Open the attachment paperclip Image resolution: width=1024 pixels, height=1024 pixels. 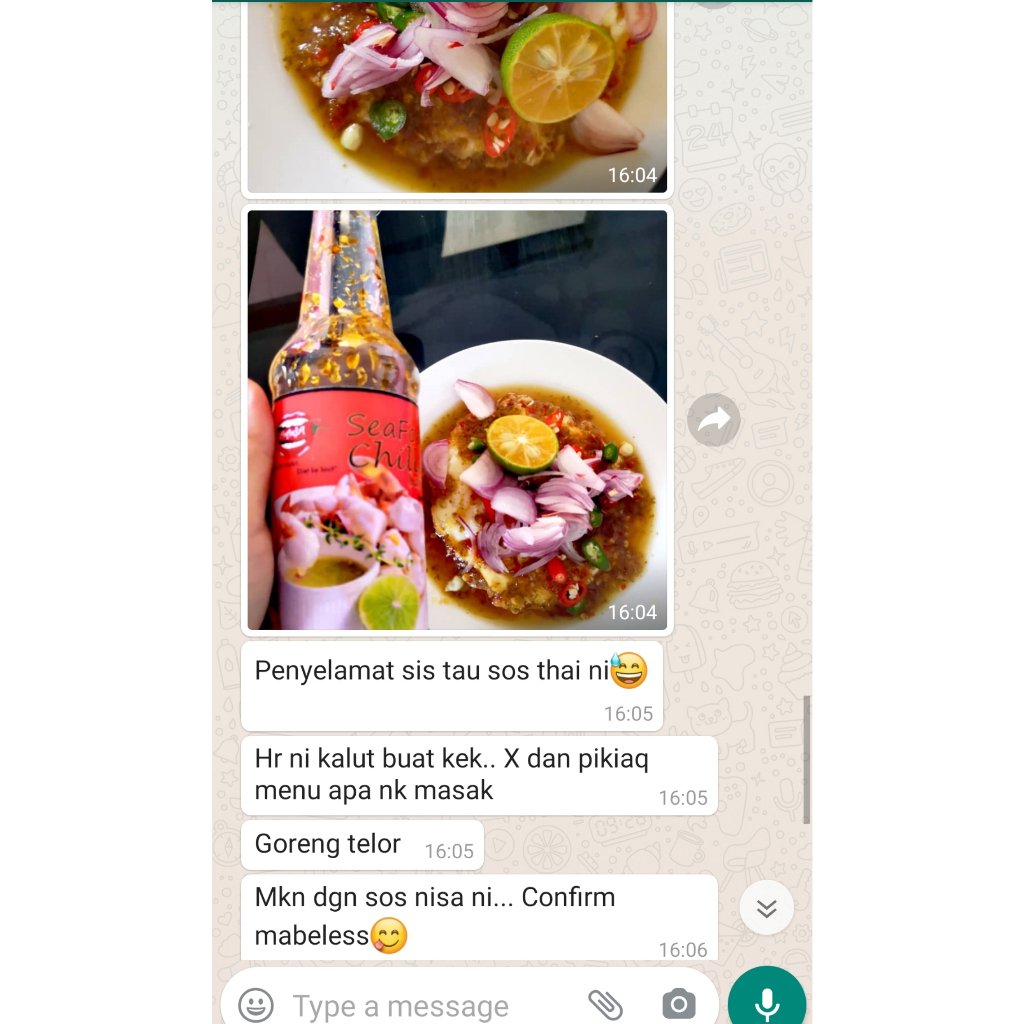tap(605, 1004)
